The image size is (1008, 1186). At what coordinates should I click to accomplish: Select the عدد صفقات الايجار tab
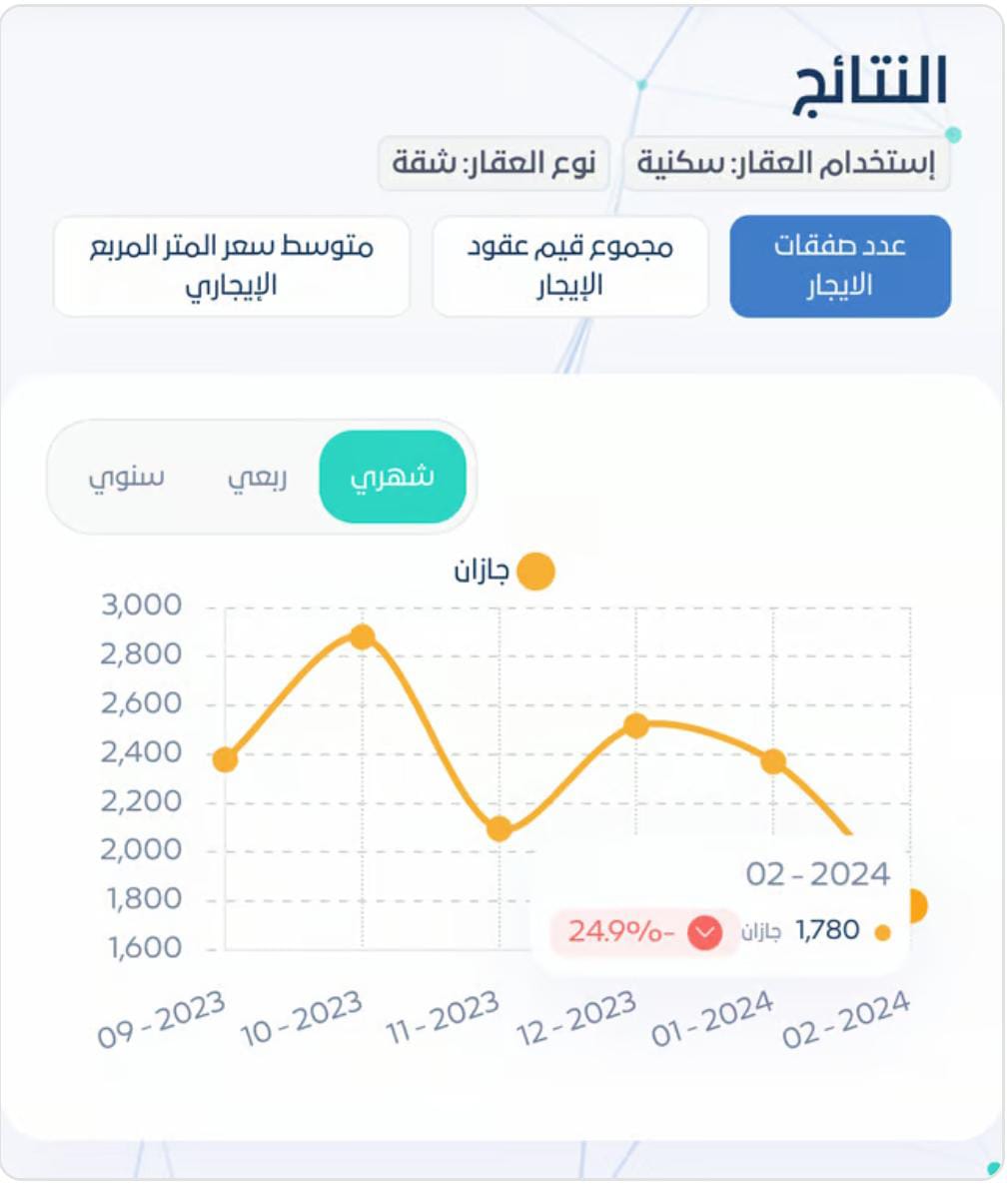click(x=839, y=266)
